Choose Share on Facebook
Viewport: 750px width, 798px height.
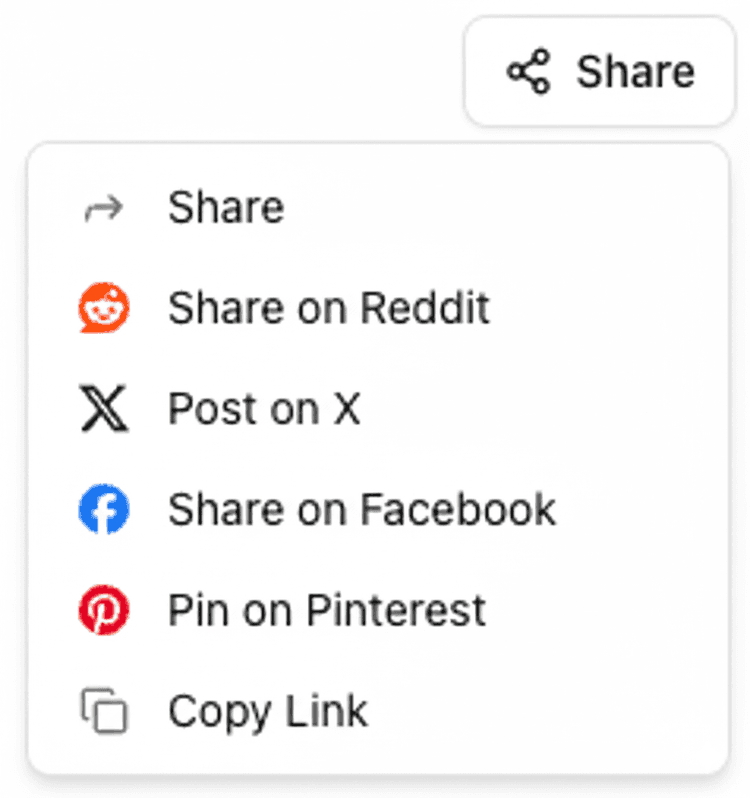pos(360,510)
